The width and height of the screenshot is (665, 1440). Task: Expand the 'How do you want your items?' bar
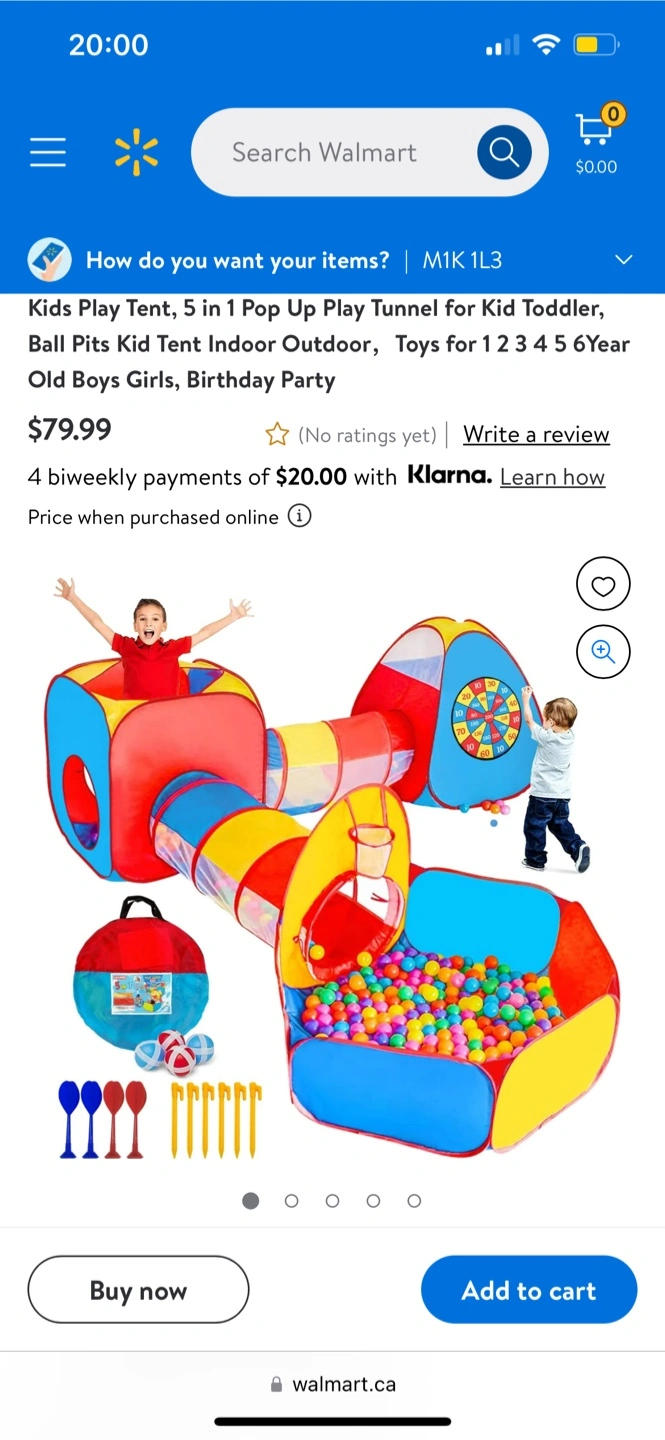tap(623, 260)
